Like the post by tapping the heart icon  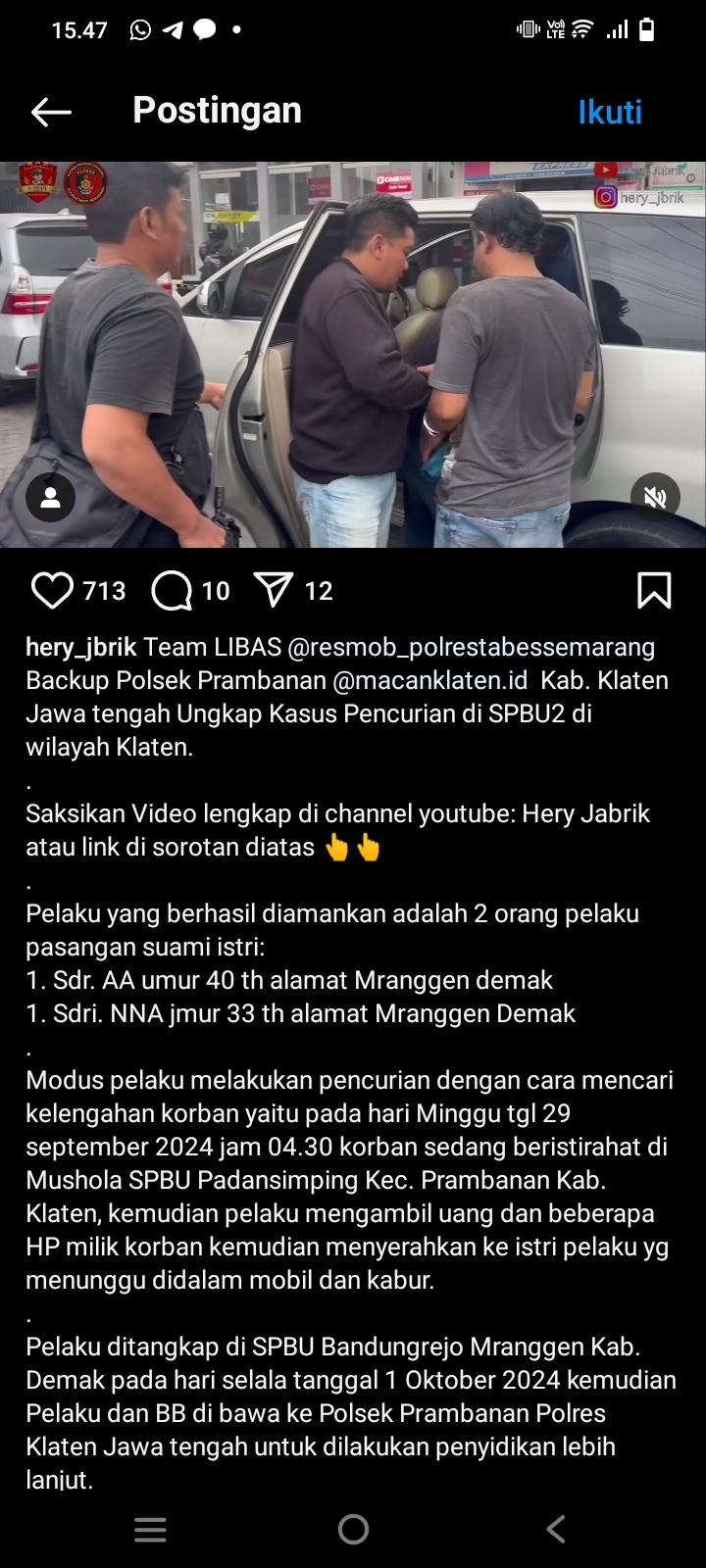51,590
